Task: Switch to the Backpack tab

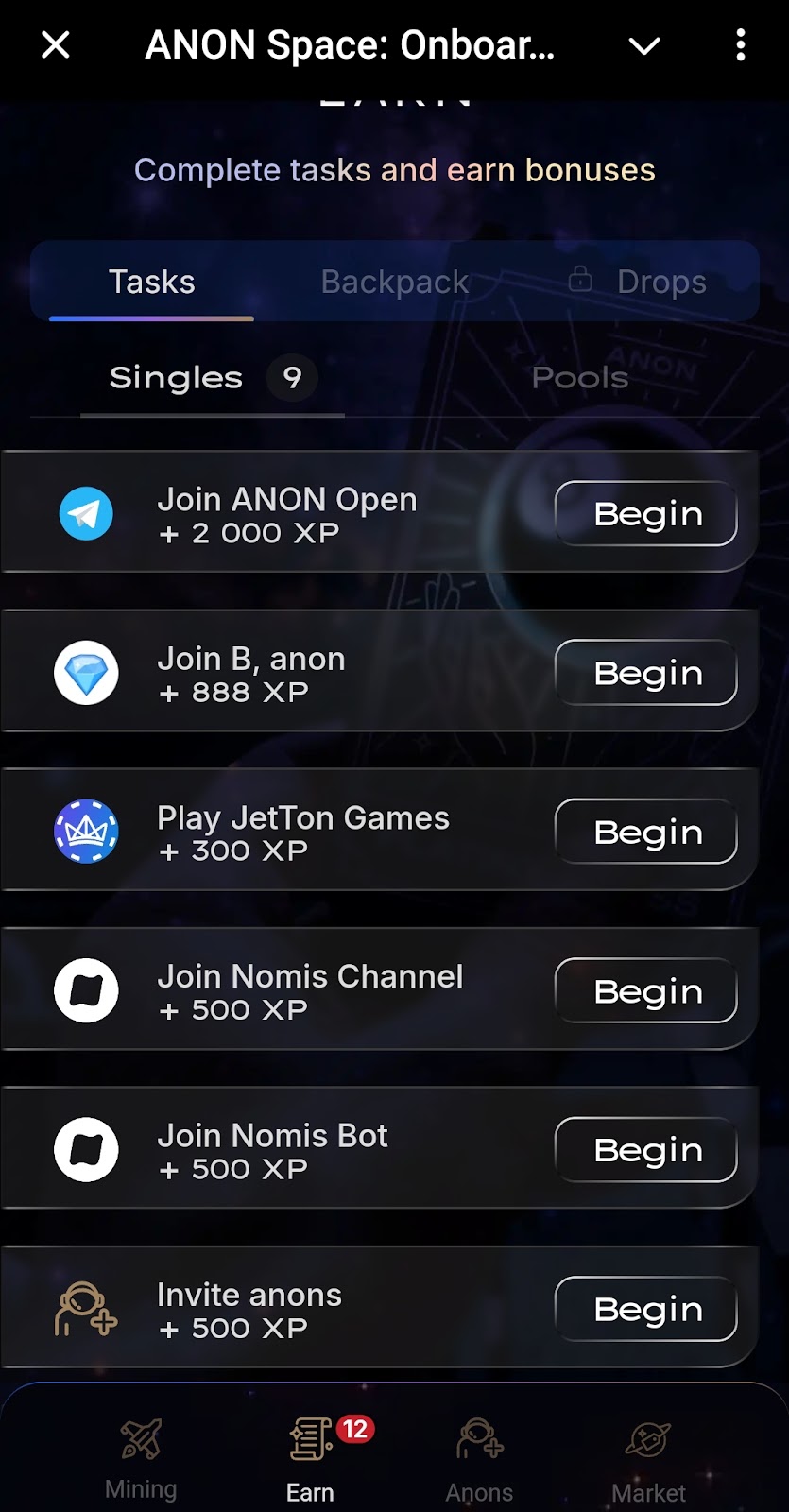Action: pyautogui.click(x=395, y=282)
